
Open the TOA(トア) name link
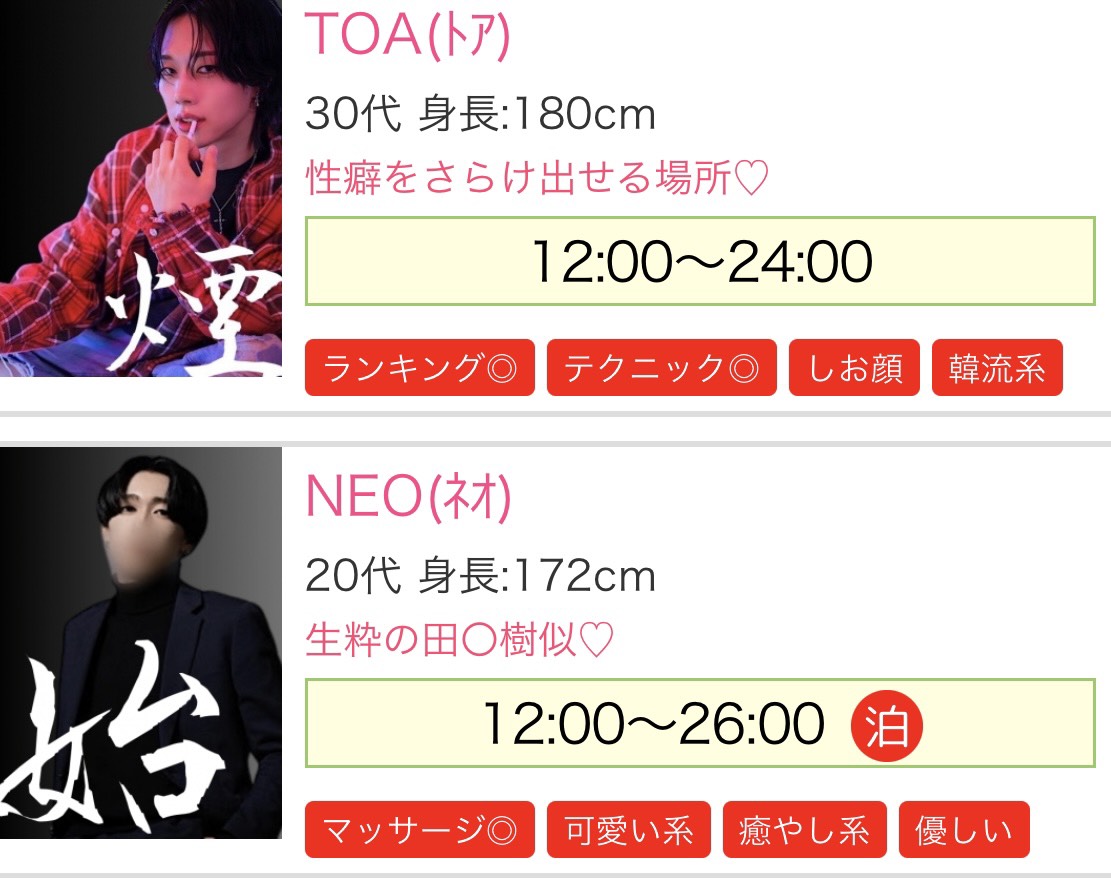407,36
